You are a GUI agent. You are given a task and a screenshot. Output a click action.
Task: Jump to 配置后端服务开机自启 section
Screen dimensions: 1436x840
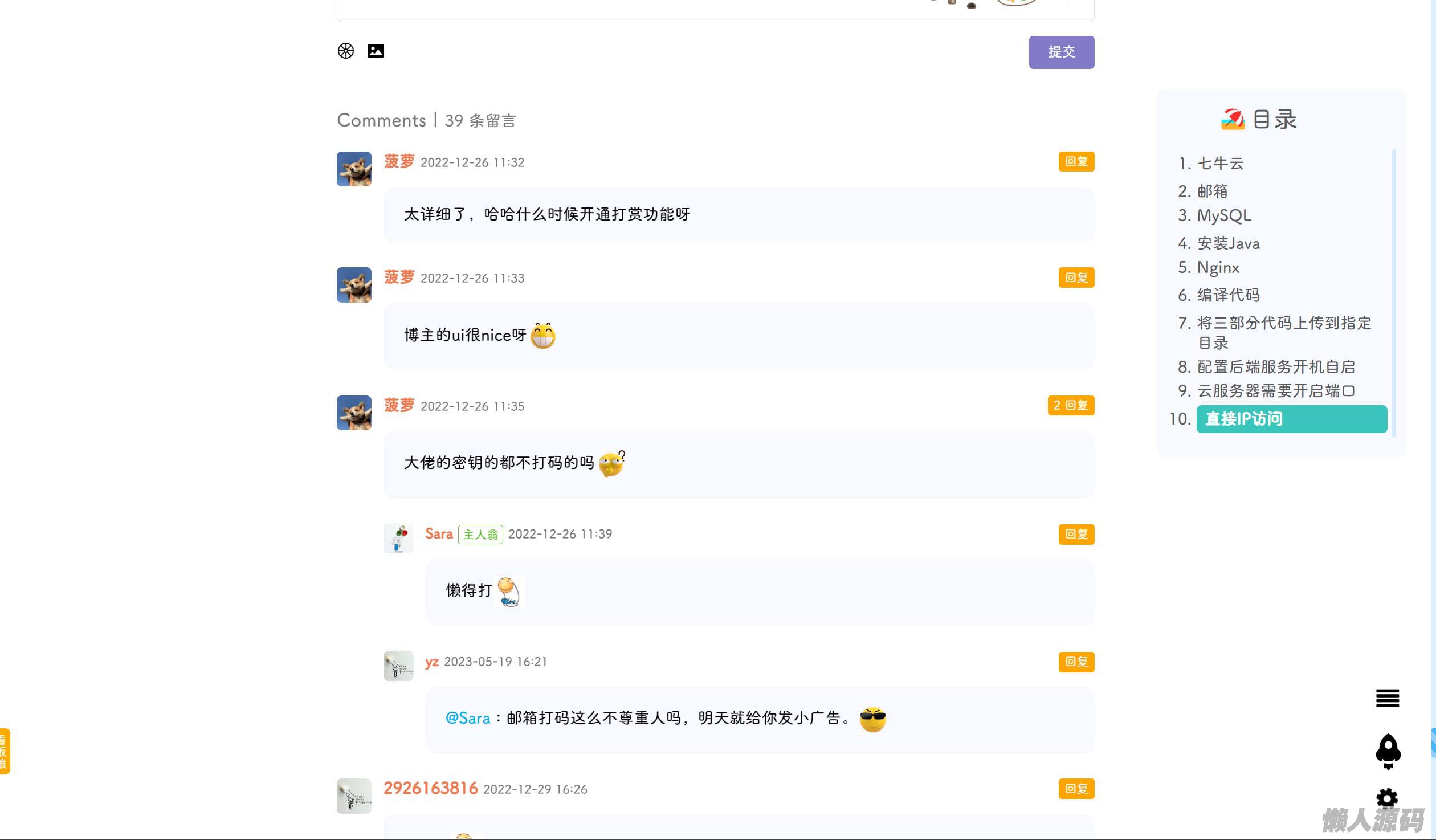(x=1275, y=366)
